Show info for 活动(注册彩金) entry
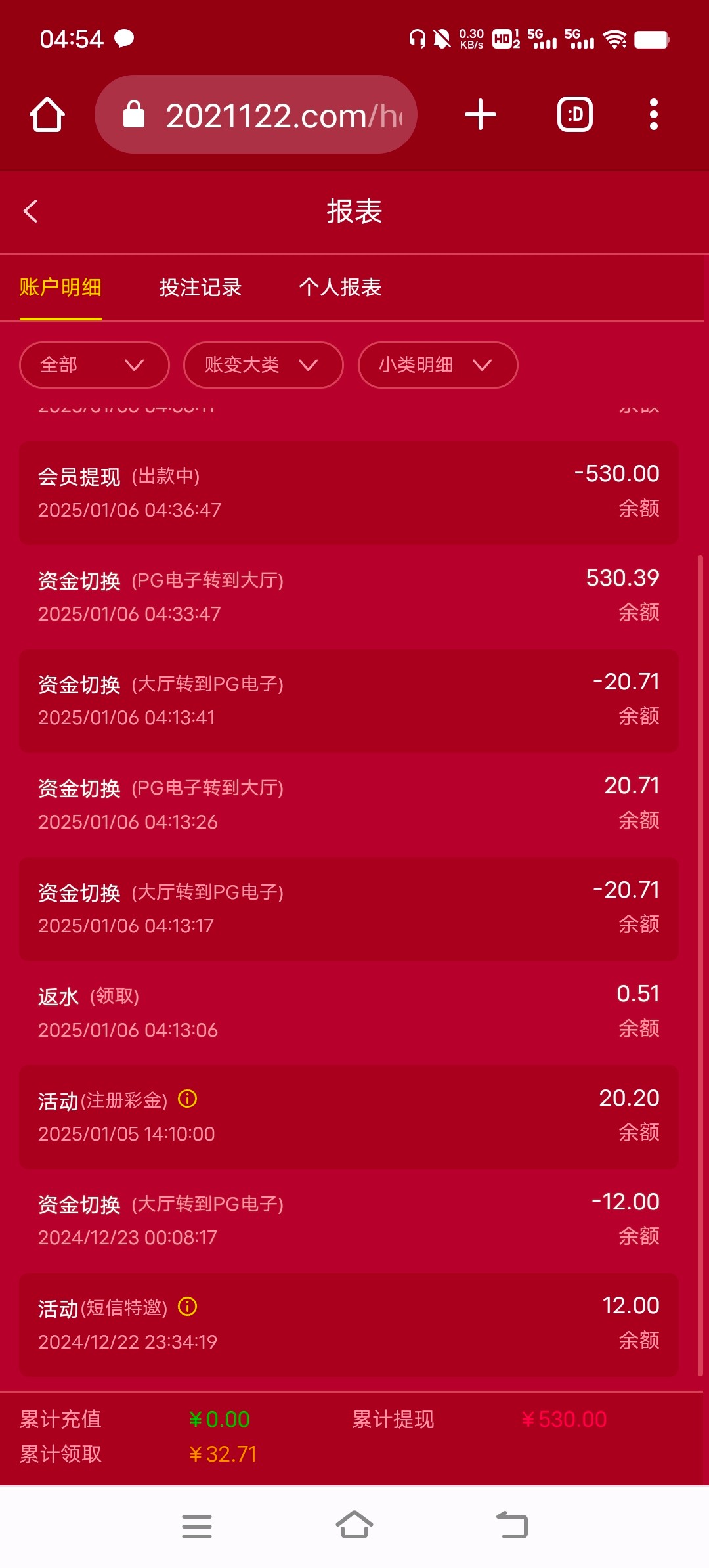The image size is (709, 1568). (x=188, y=1099)
